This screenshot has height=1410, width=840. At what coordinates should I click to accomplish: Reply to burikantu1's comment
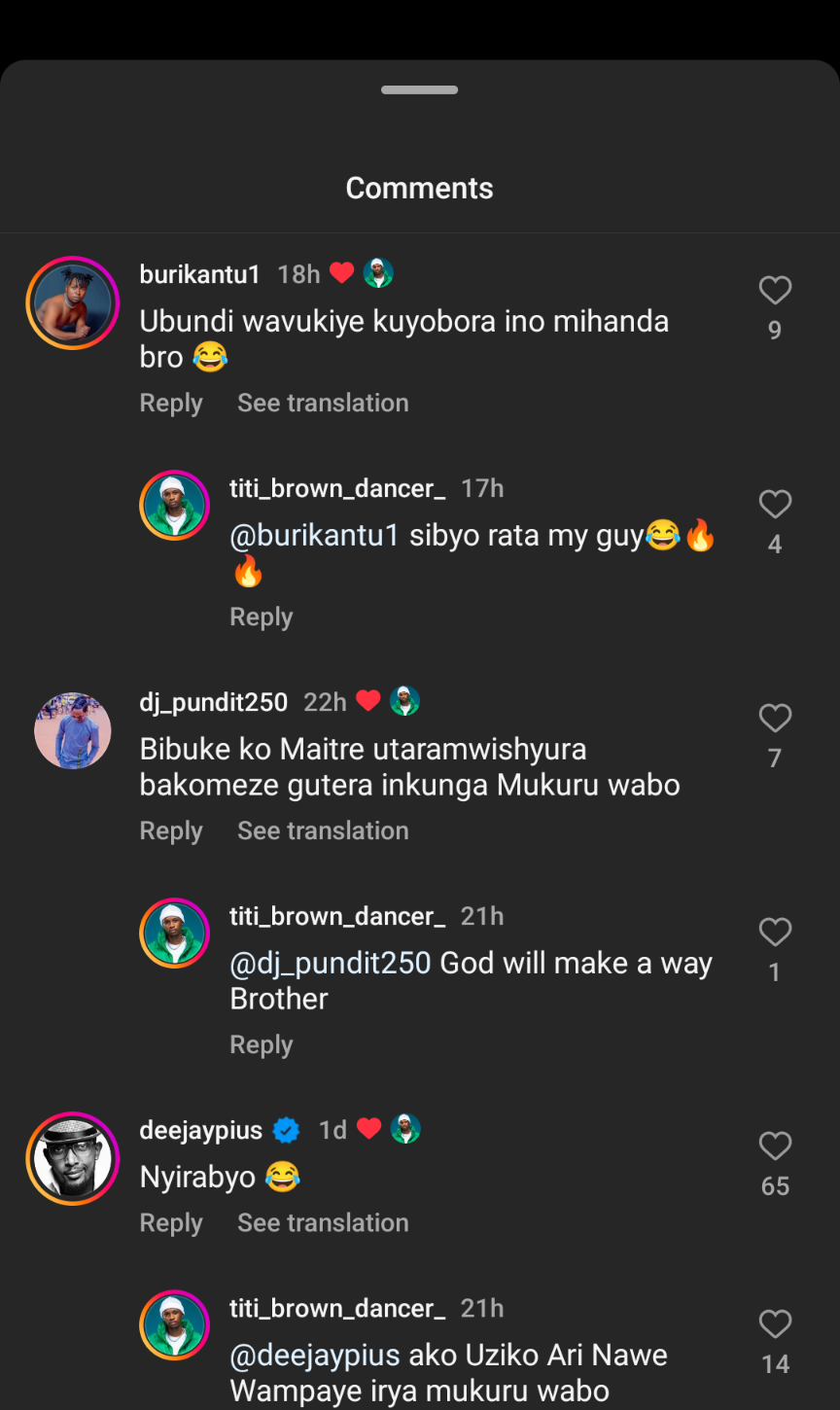[x=171, y=404]
